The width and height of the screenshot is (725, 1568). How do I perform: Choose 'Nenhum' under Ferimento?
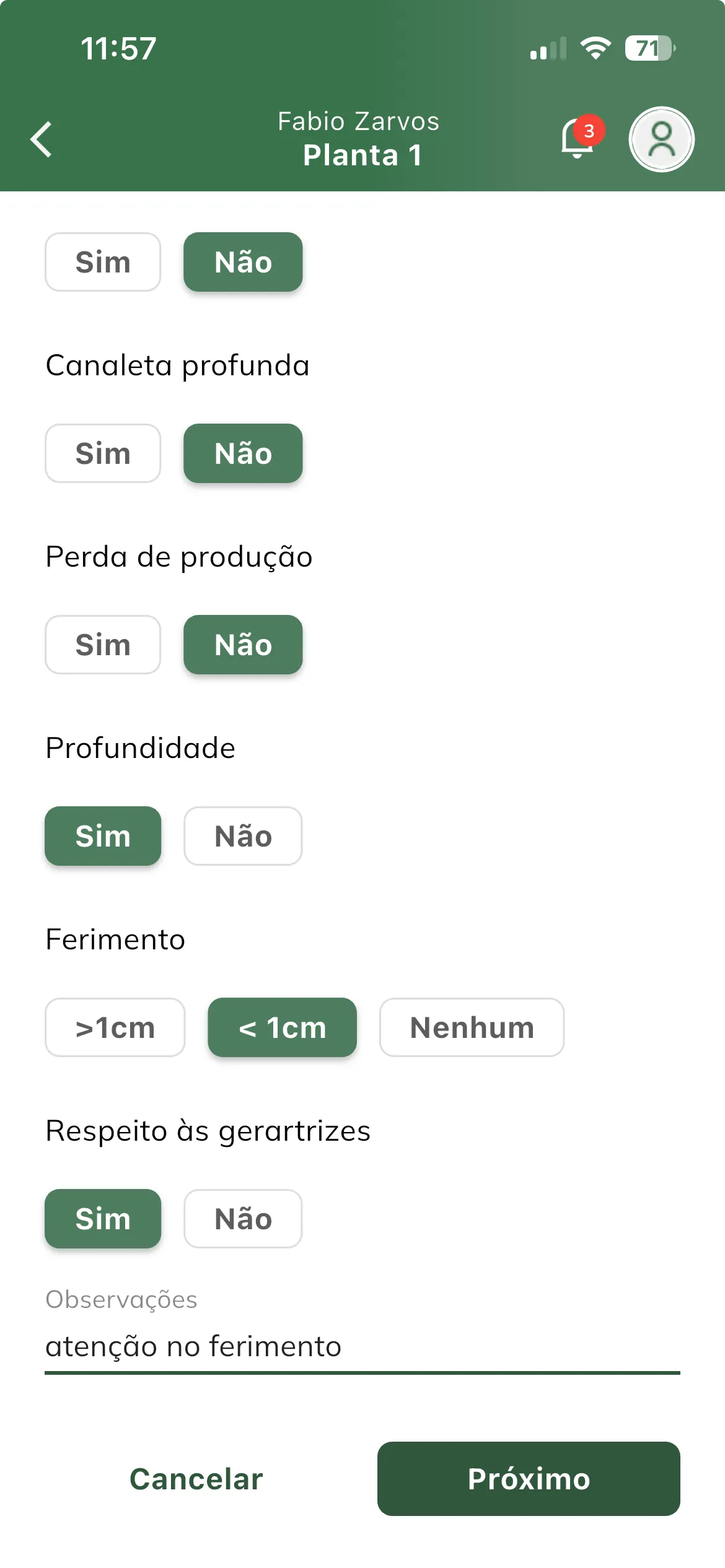pyautogui.click(x=472, y=1027)
